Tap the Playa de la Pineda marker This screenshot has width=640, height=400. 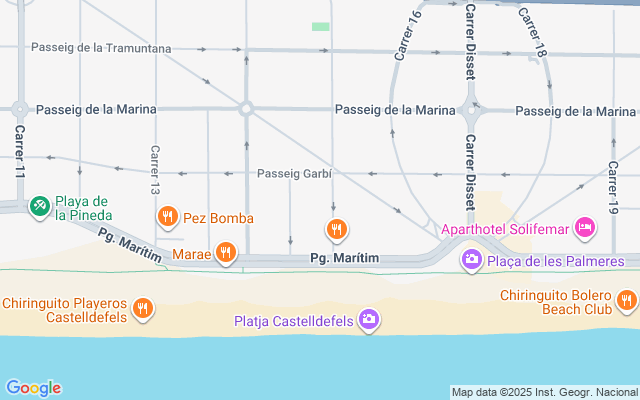[x=39, y=206]
